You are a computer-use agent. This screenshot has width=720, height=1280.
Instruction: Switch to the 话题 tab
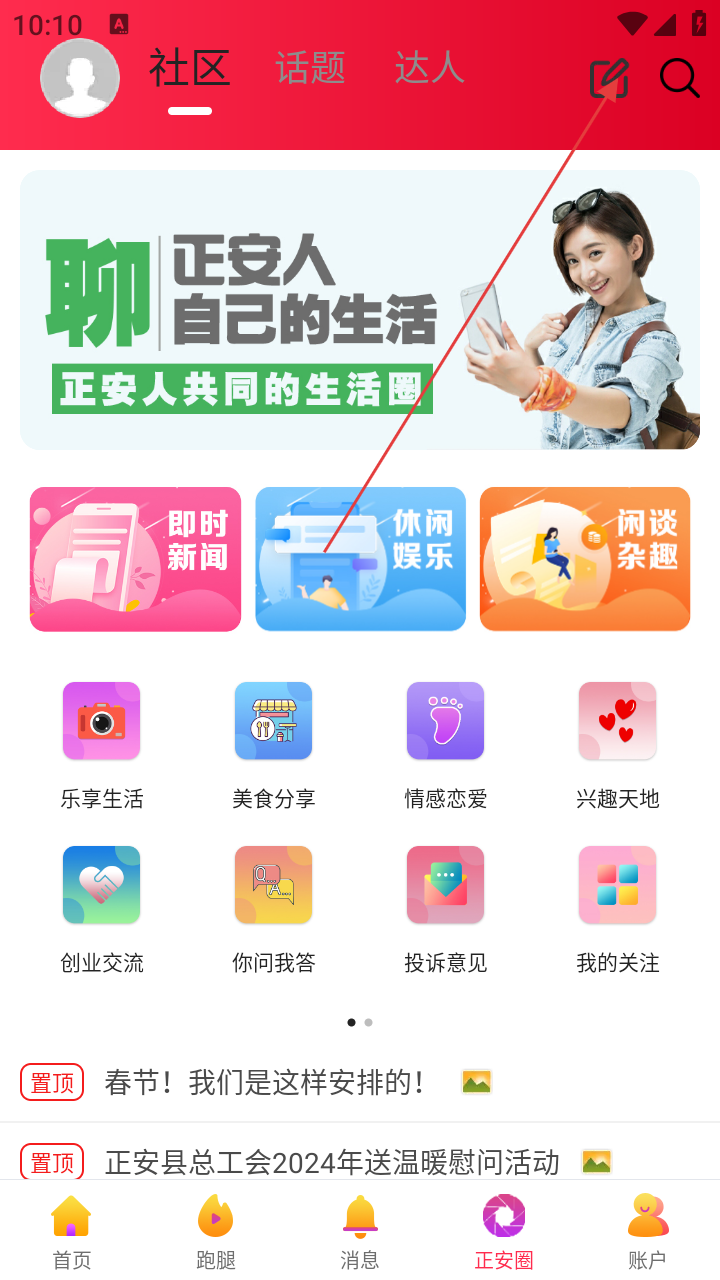coord(310,68)
